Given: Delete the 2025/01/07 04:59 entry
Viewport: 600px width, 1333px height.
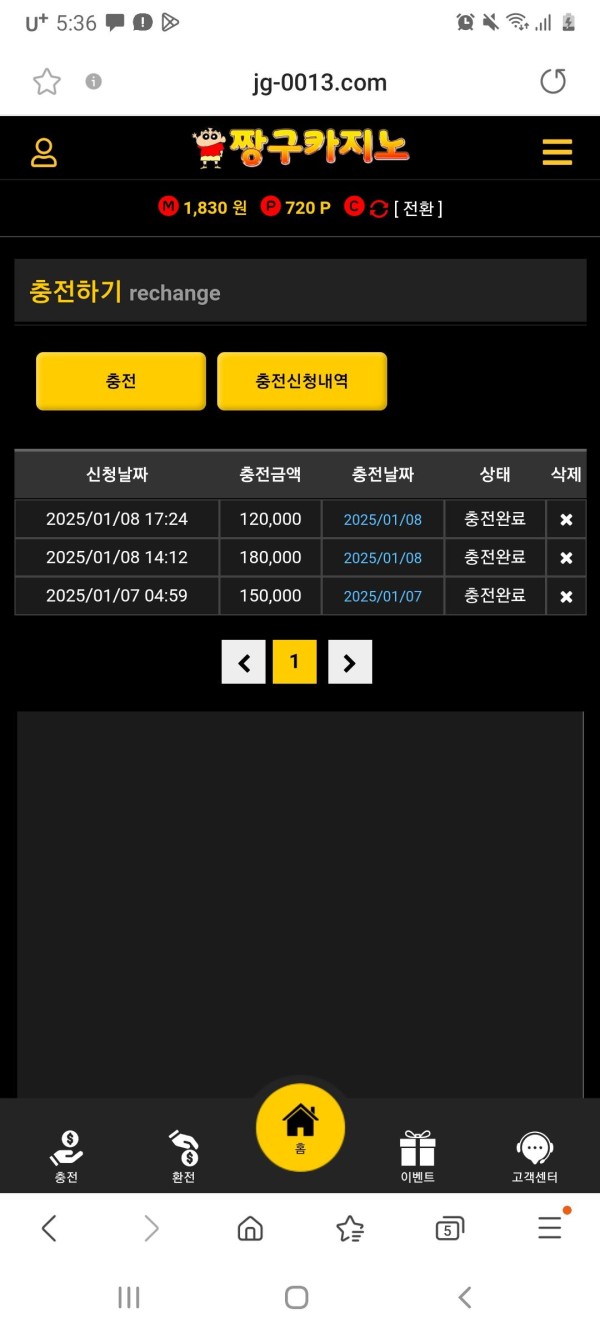Looking at the screenshot, I should tap(566, 596).
